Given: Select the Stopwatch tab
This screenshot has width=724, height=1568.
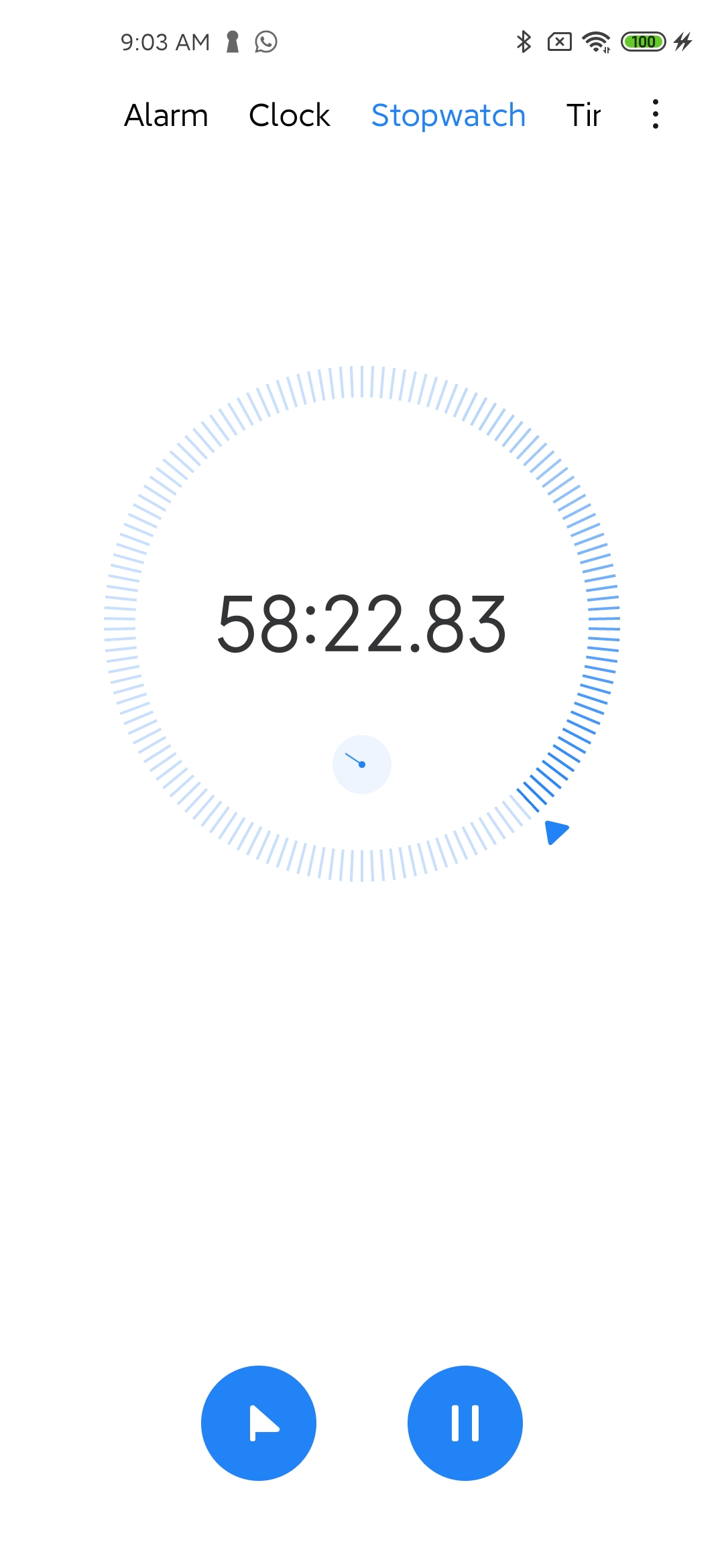Looking at the screenshot, I should pyautogui.click(x=448, y=115).
